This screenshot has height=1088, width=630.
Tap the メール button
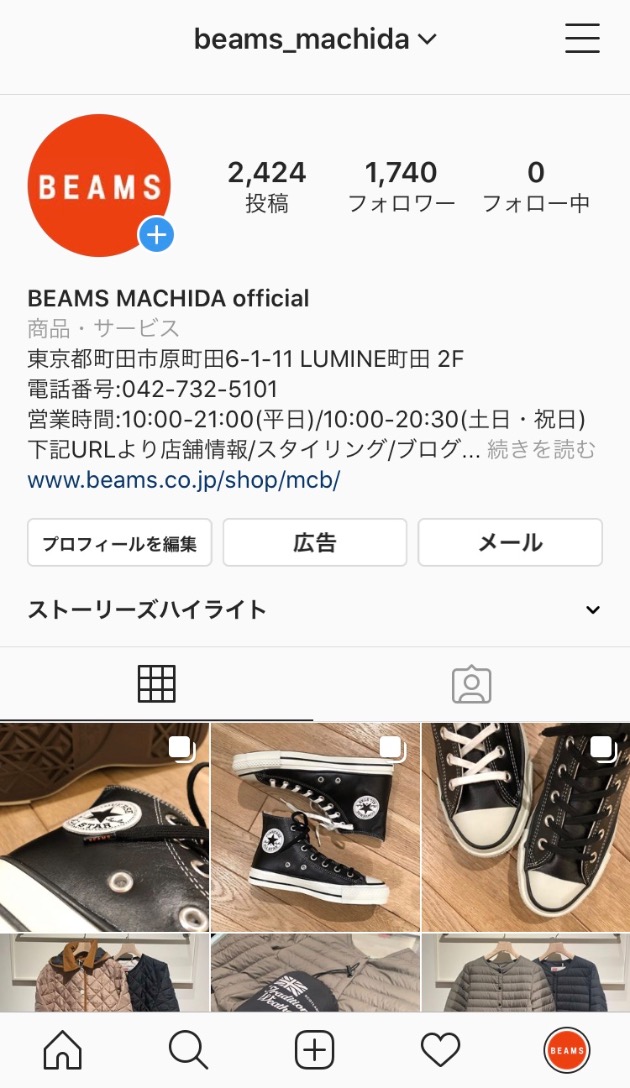point(509,543)
